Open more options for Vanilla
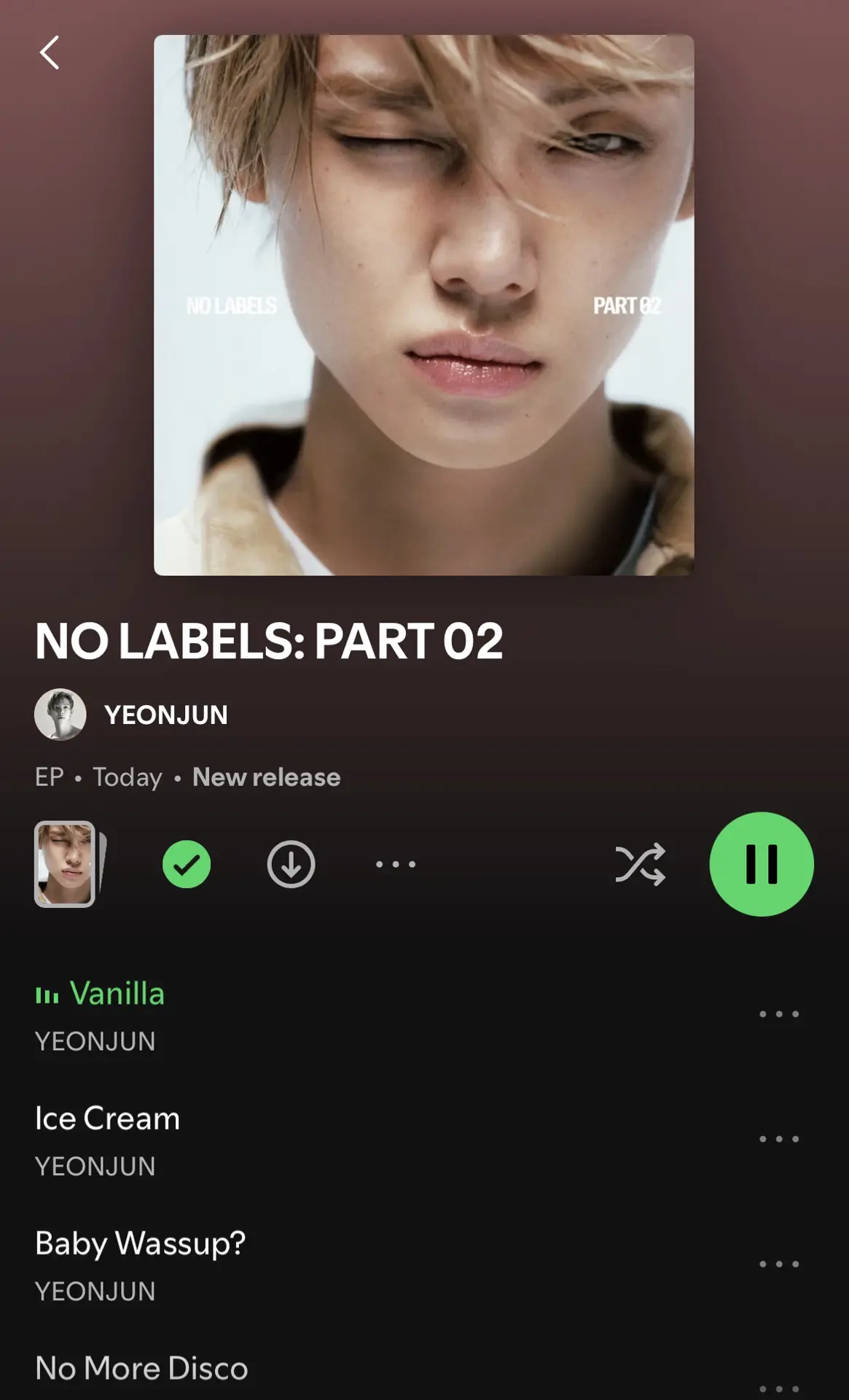849x1400 pixels. pos(779,1014)
